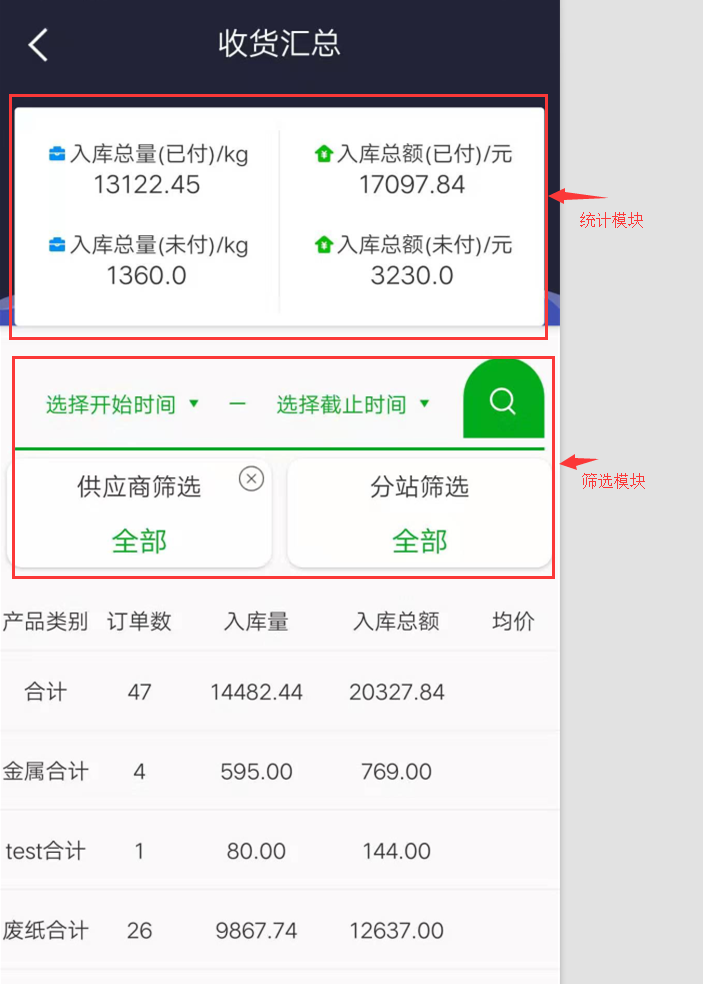Clear the 供应商筛选 selection
703x984 pixels.
(x=252, y=479)
